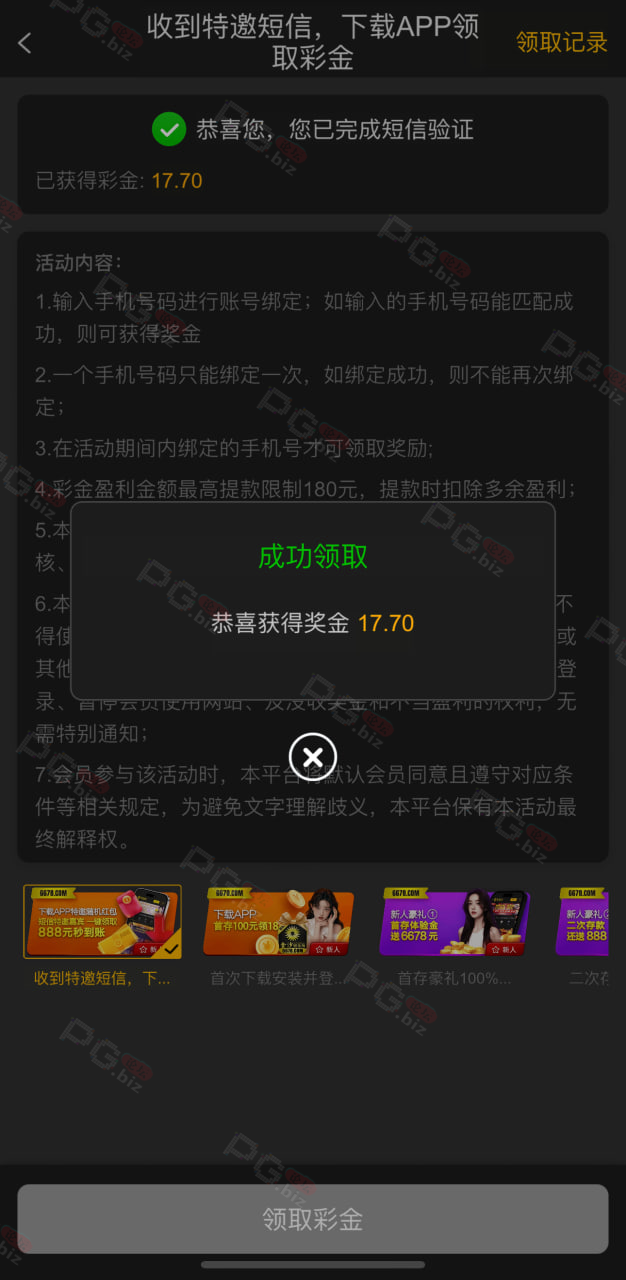Go back using the top-left arrow
The width and height of the screenshot is (626, 1280).
pos(25,42)
